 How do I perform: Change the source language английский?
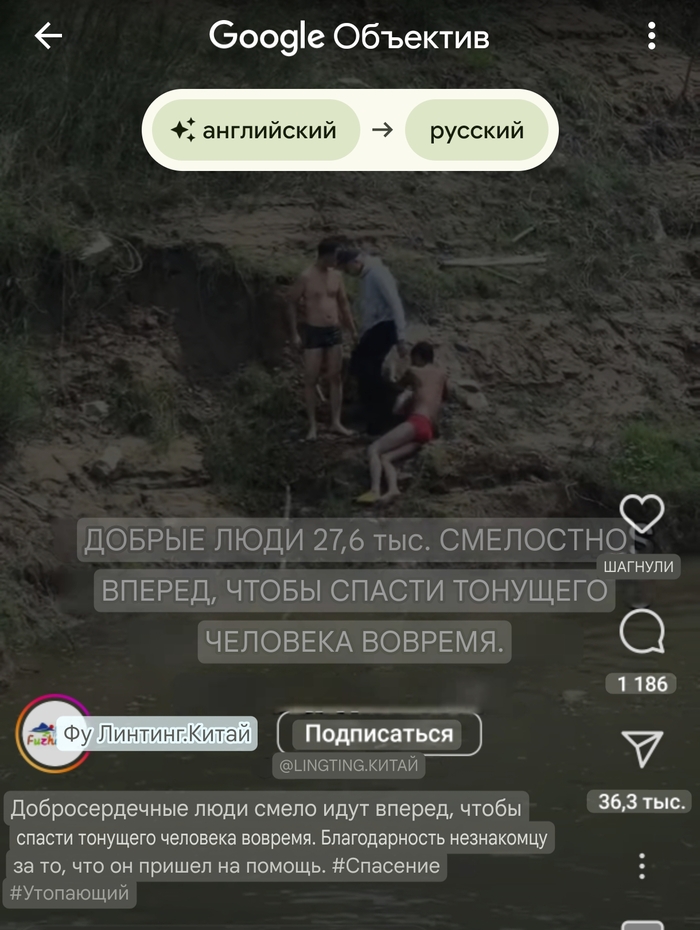tap(255, 130)
